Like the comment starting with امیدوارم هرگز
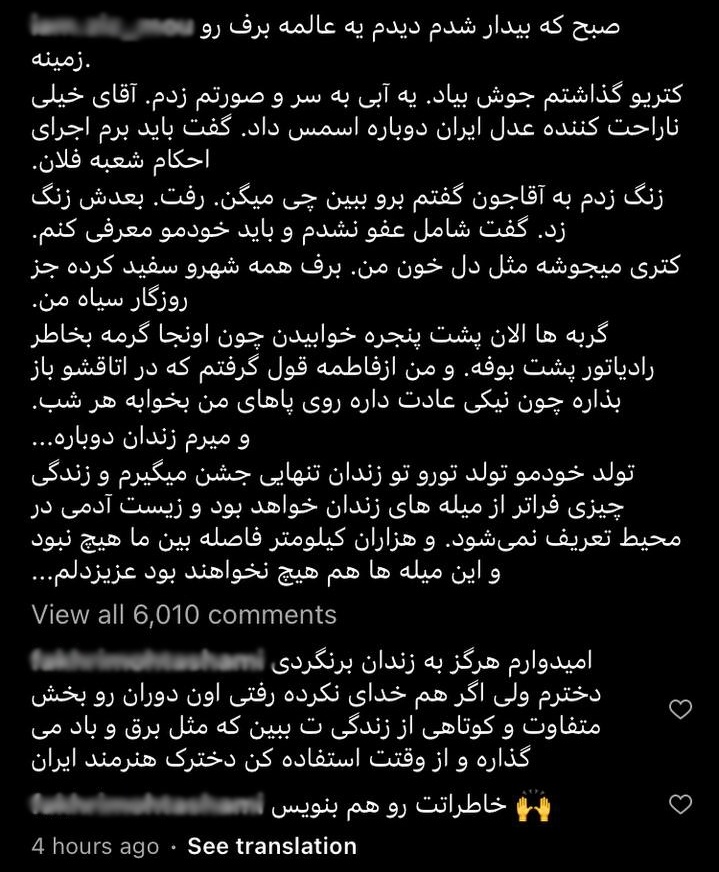This screenshot has width=719, height=872. (x=680, y=709)
